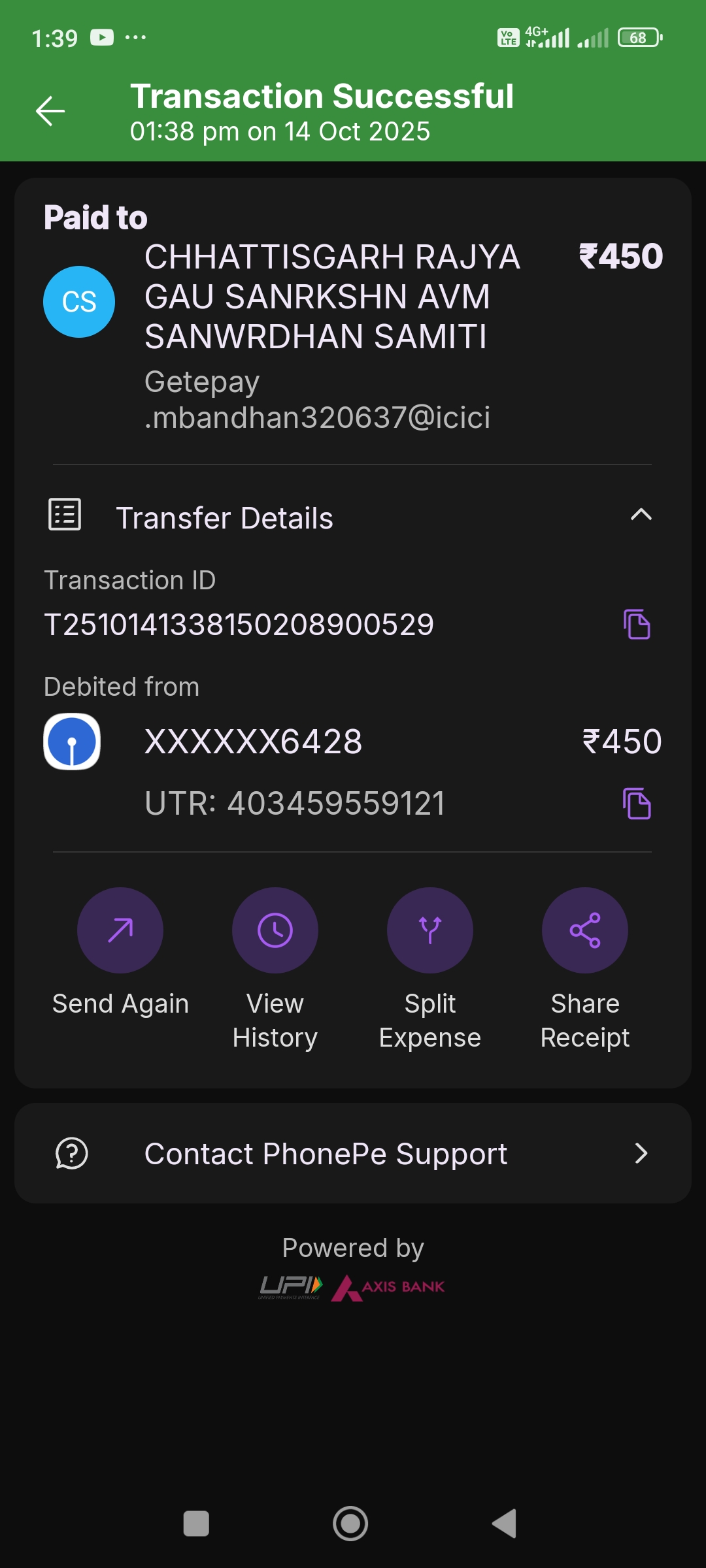Image resolution: width=706 pixels, height=1568 pixels.
Task: Go back using the top arrow
Action: (x=50, y=111)
